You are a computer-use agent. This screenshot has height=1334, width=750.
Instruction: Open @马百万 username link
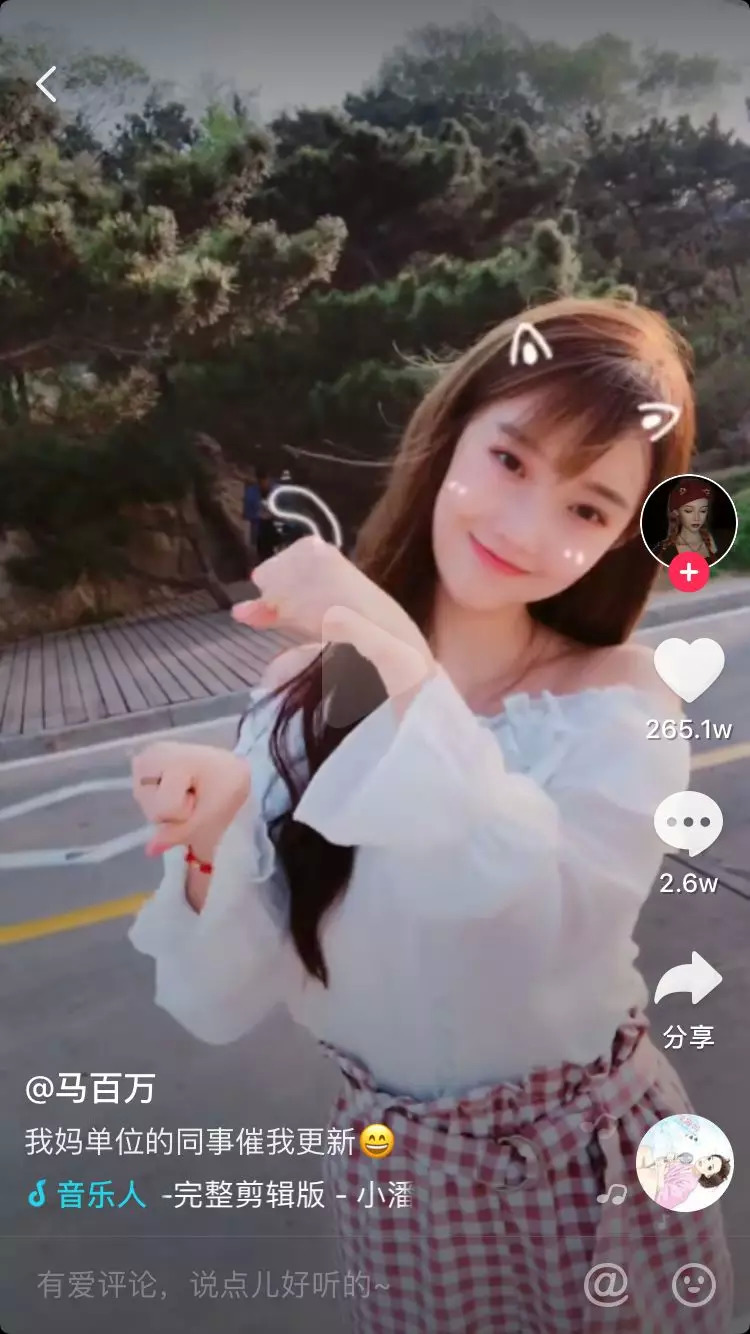pos(90,1088)
